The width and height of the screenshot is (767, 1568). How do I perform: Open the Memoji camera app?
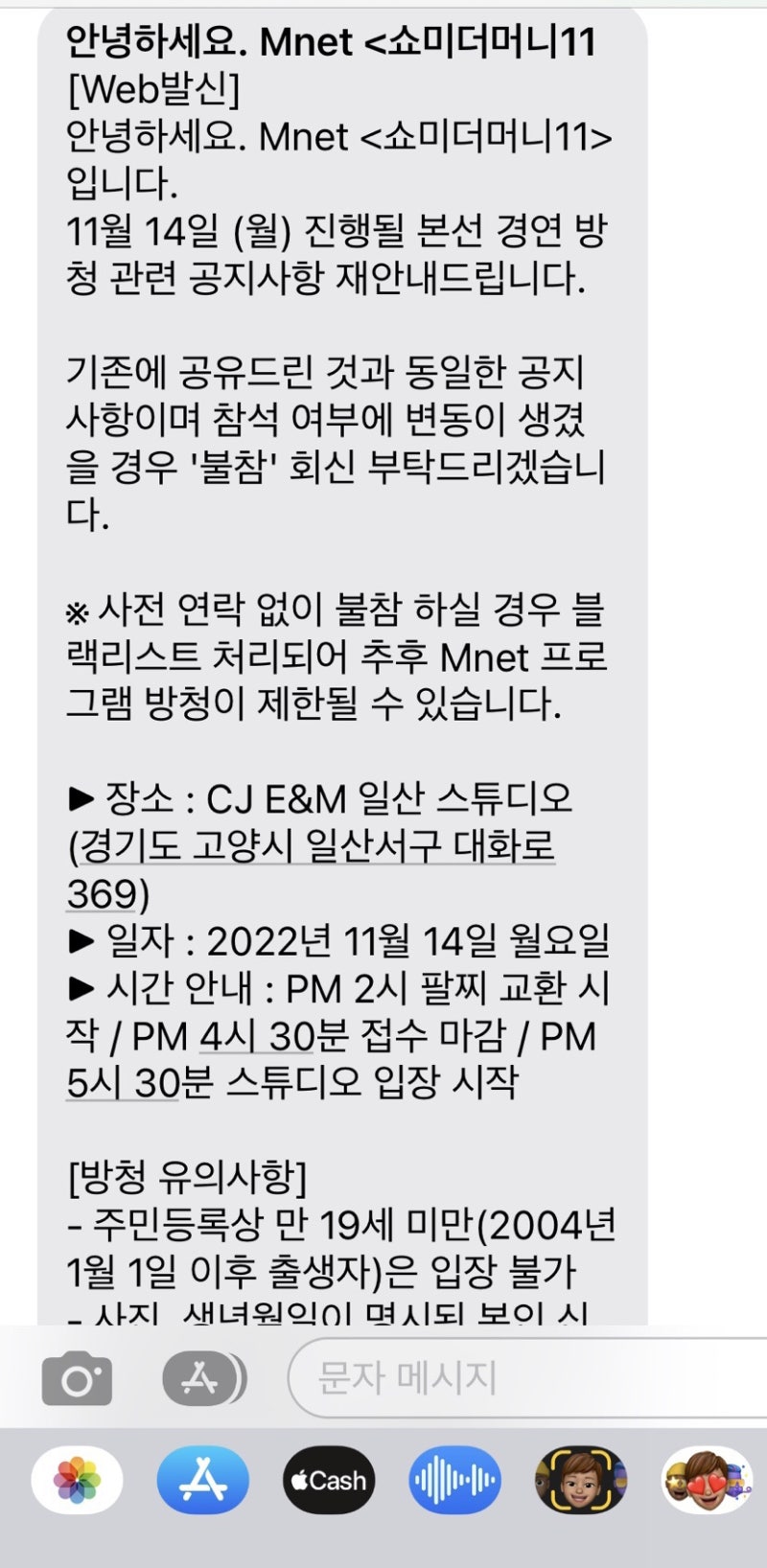[x=581, y=1481]
